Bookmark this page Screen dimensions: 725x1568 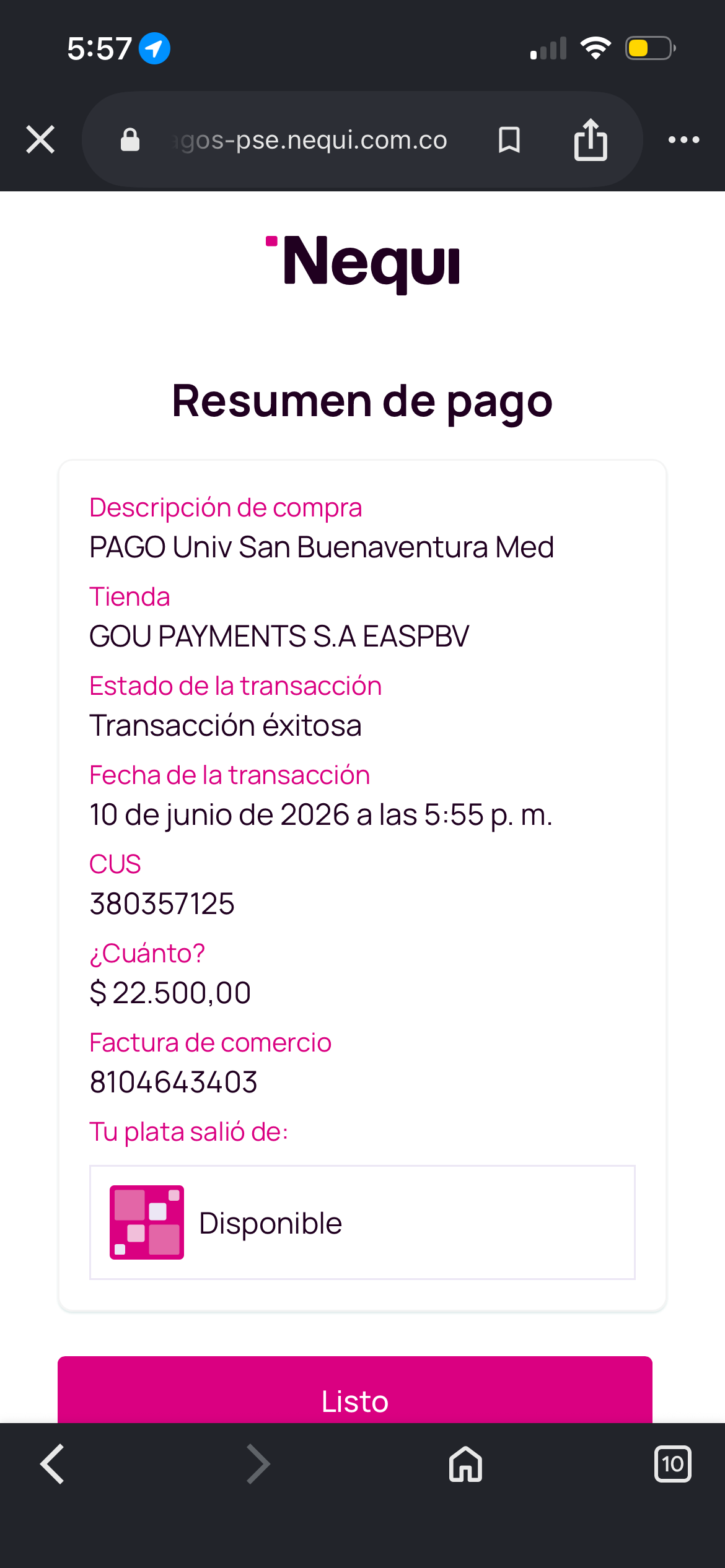pyautogui.click(x=509, y=140)
